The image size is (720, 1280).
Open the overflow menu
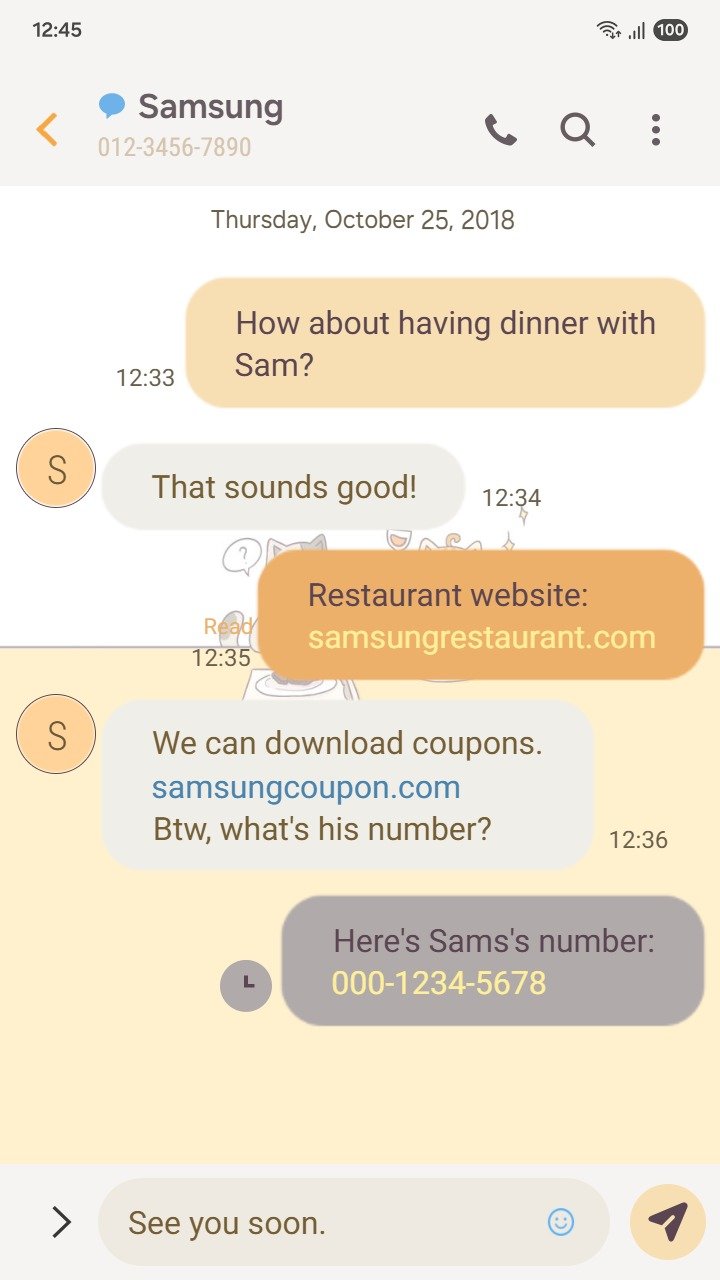[655, 130]
